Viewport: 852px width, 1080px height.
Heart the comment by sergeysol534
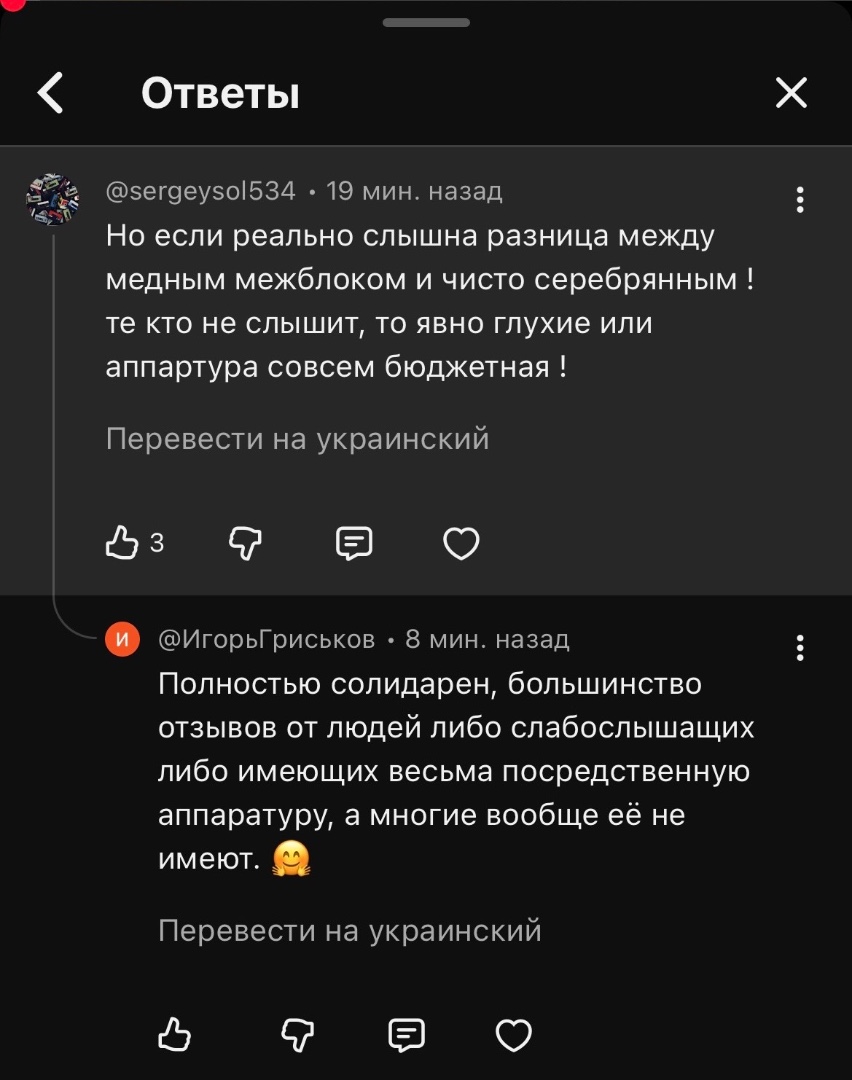click(x=461, y=543)
